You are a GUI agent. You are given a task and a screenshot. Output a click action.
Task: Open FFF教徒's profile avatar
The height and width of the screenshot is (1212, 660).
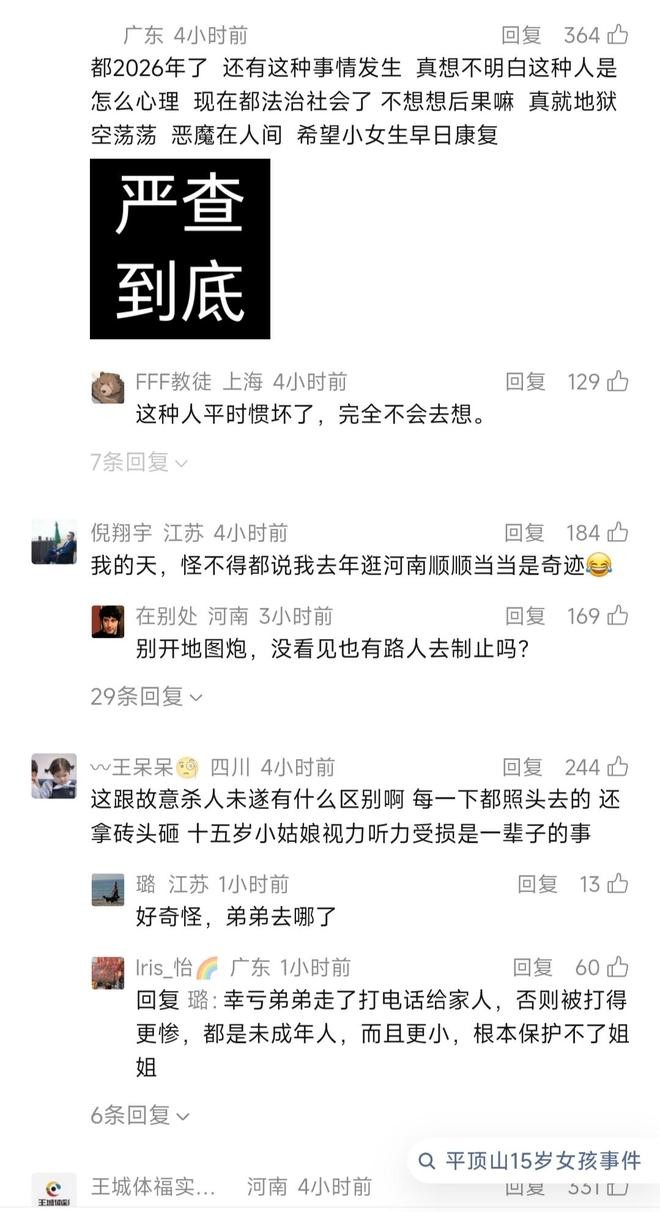[108, 386]
